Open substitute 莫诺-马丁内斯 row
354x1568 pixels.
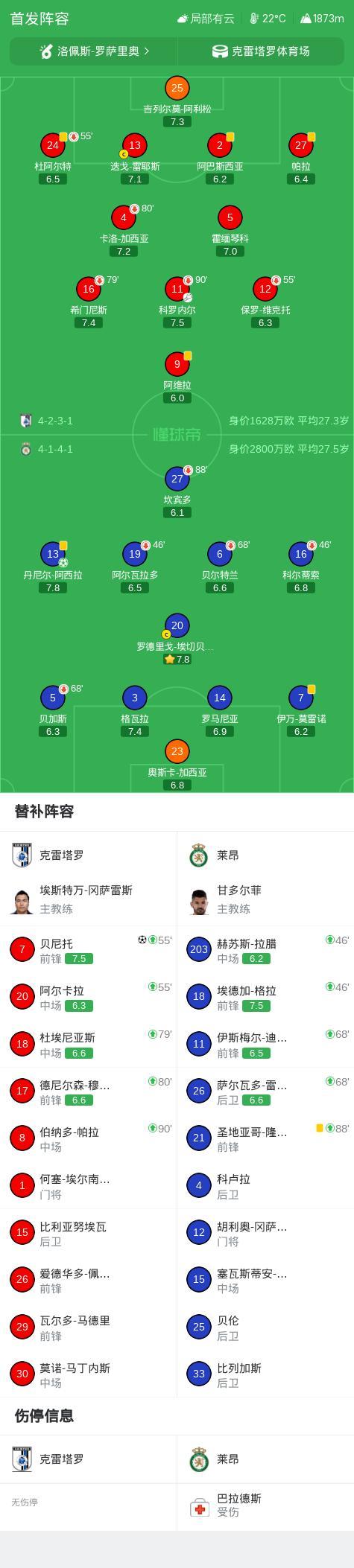[89, 1374]
